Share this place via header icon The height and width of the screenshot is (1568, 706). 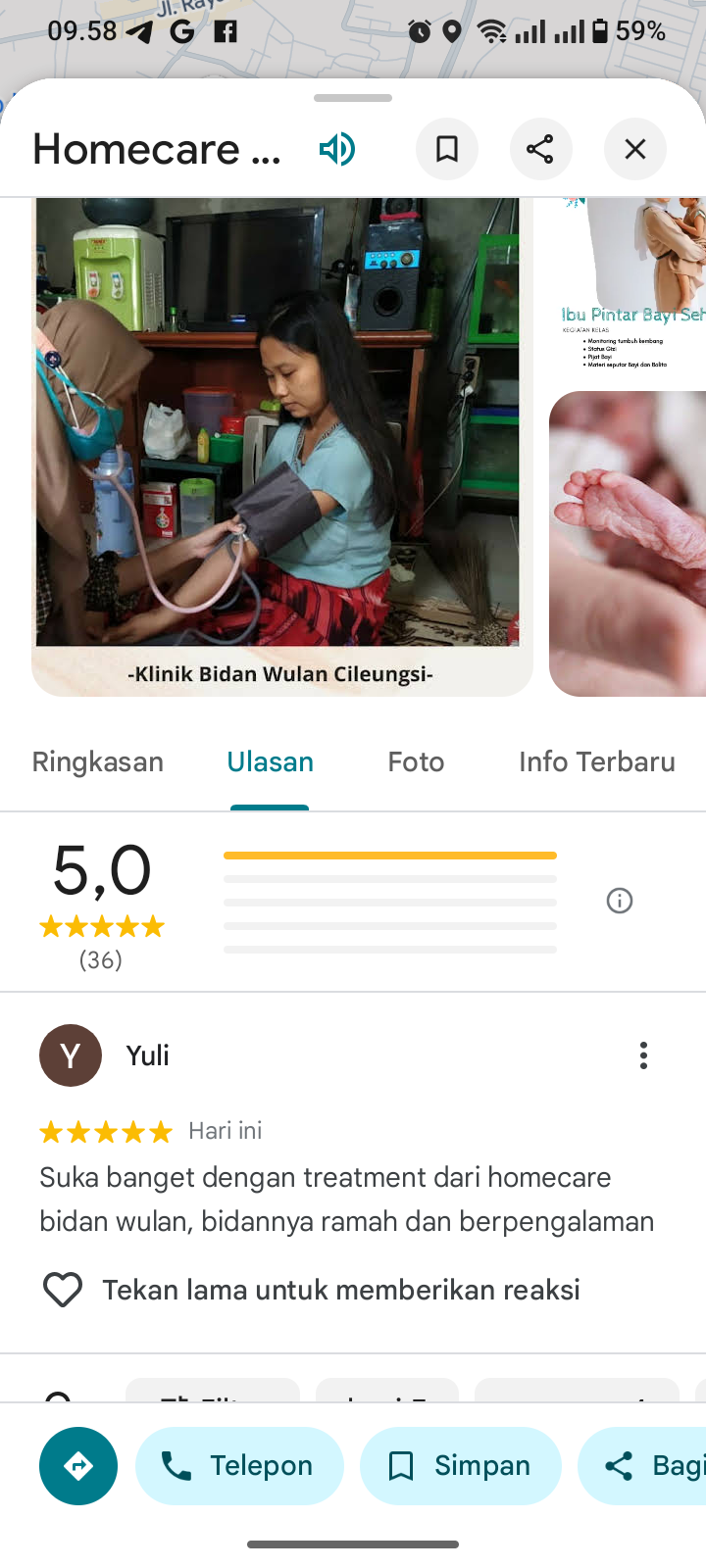[x=540, y=149]
